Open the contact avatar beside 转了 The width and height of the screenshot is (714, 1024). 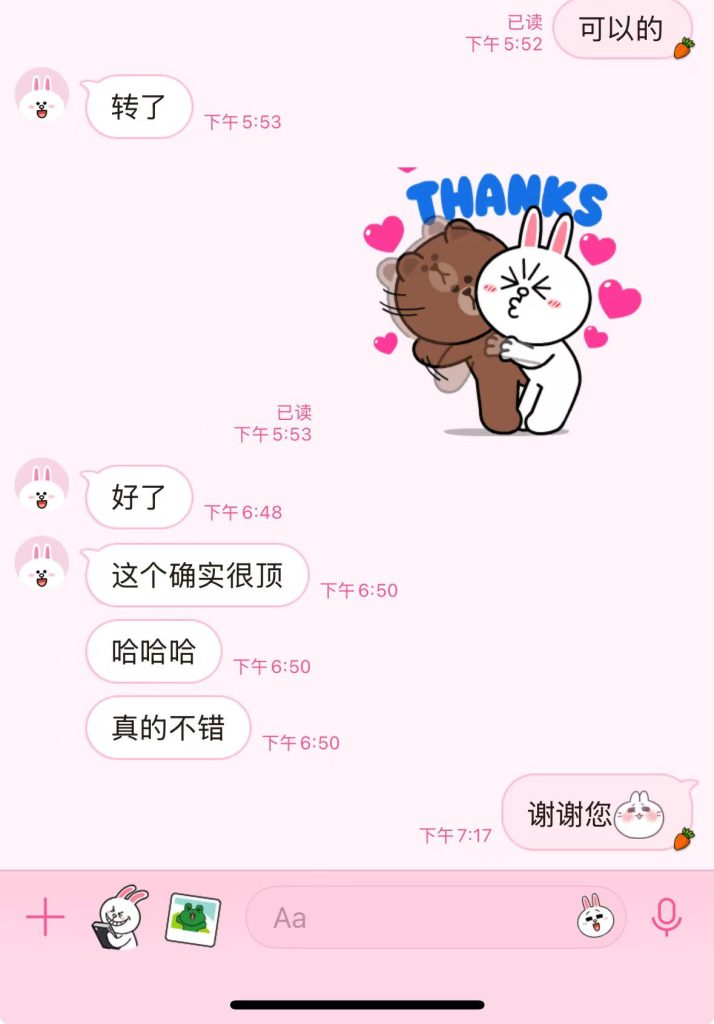pos(42,95)
